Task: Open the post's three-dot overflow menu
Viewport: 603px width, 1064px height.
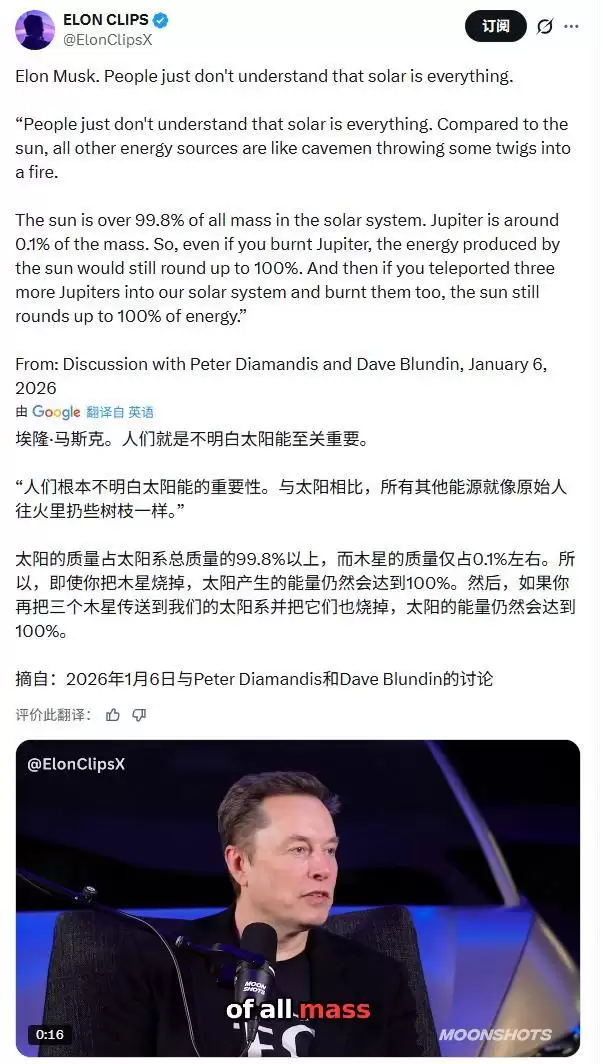Action: point(571,27)
